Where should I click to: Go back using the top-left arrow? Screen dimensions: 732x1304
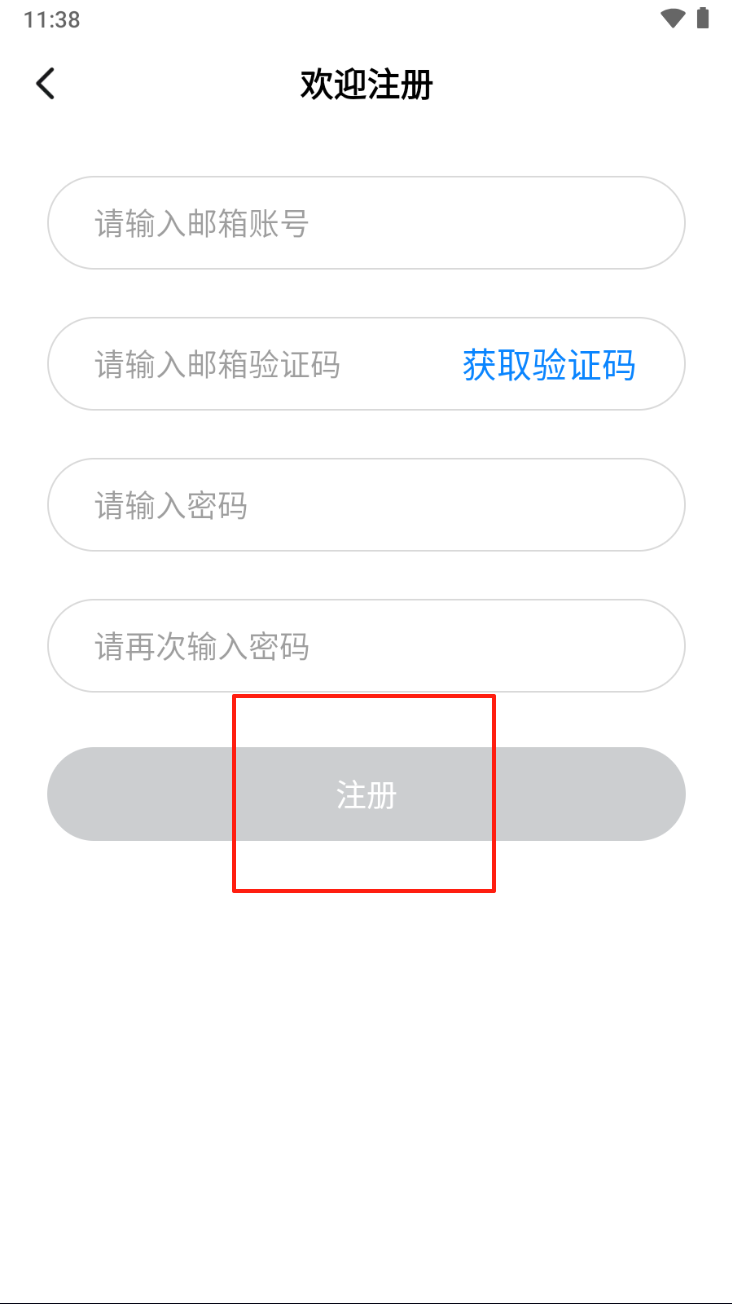tap(45, 84)
